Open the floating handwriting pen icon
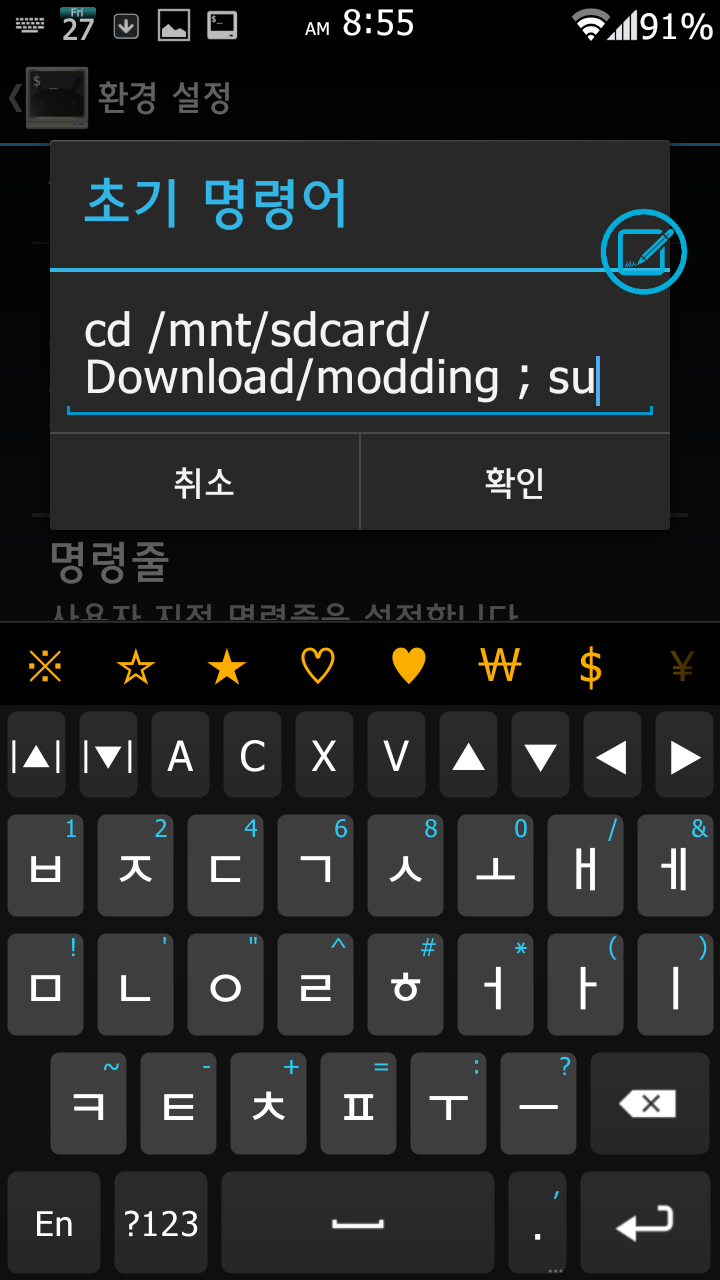 tap(644, 251)
